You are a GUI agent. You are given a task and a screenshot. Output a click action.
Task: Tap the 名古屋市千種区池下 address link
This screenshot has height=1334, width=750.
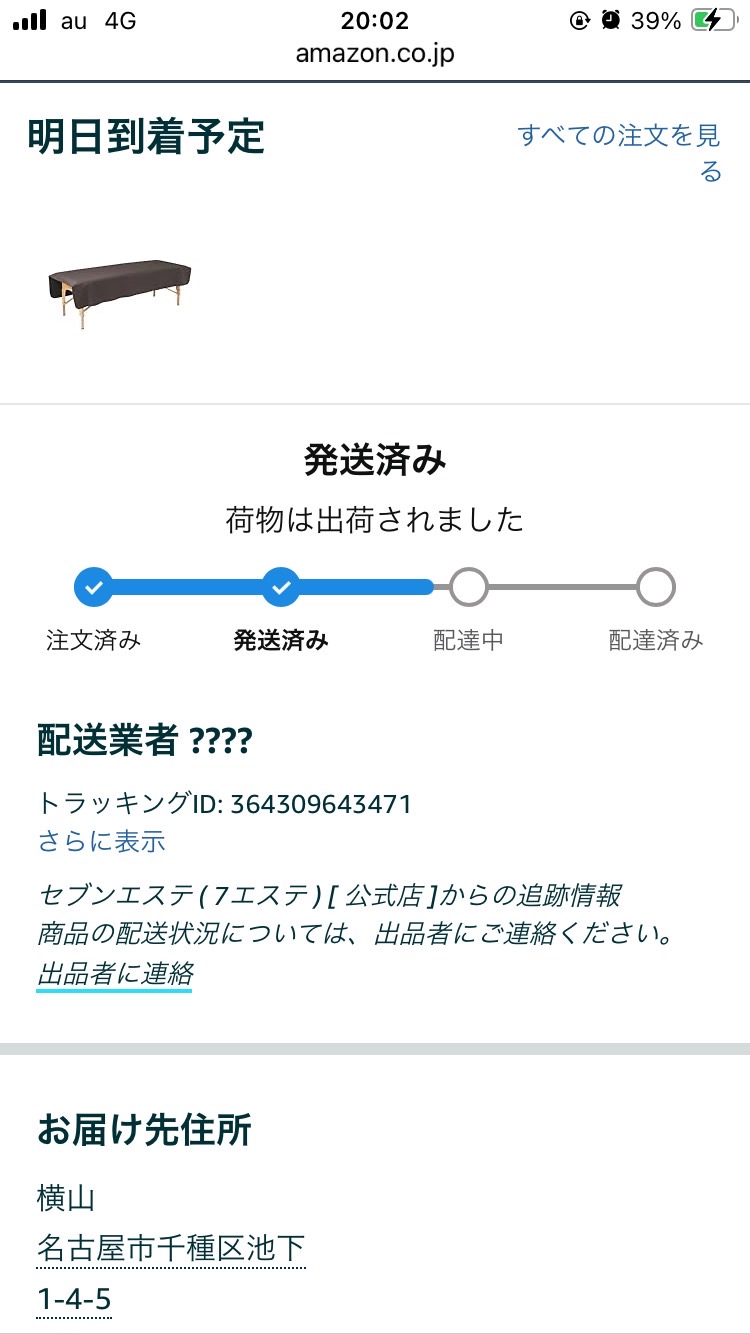point(171,1249)
